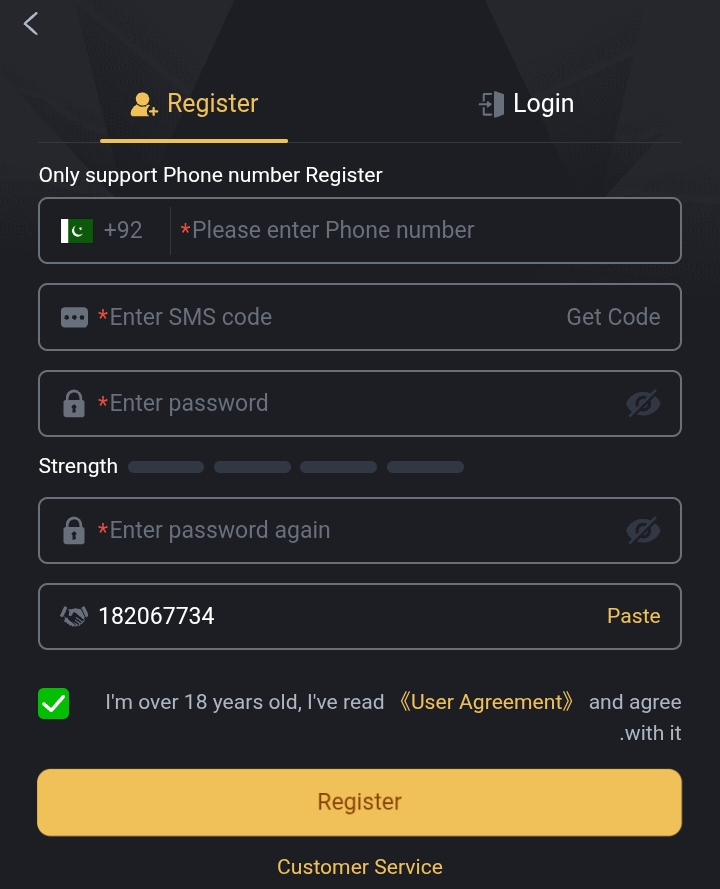The image size is (720, 889).
Task: Reveal text in Enter password again field
Action: point(643,531)
